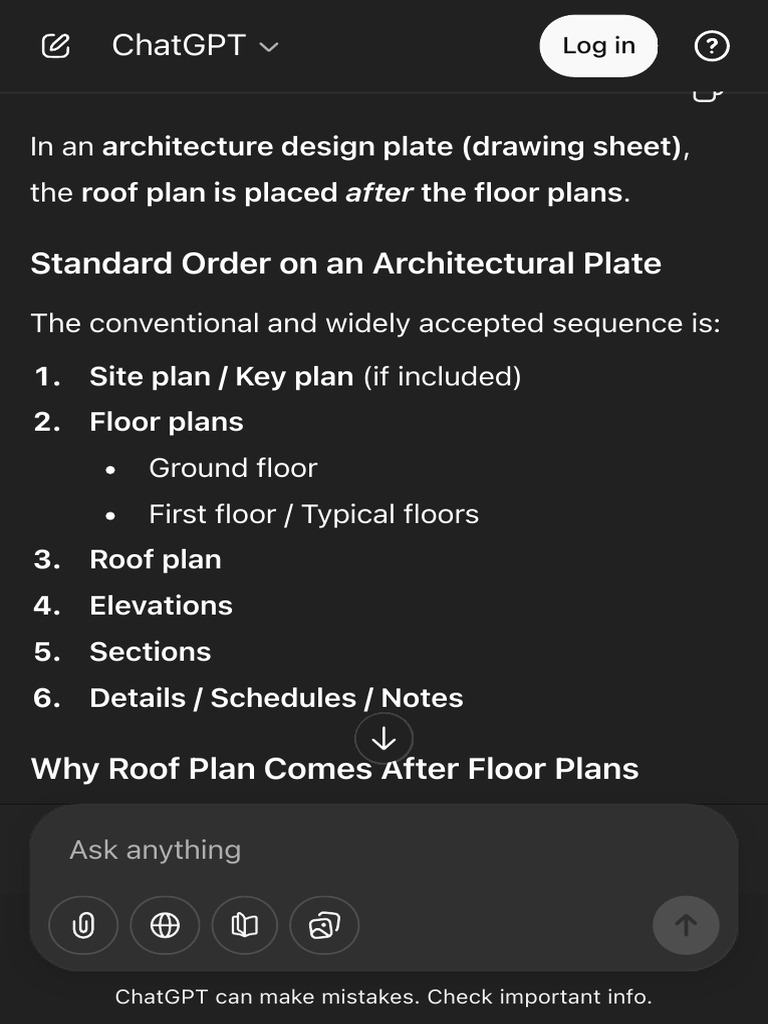
Task: Open the help question mark icon
Action: pyautogui.click(x=712, y=46)
